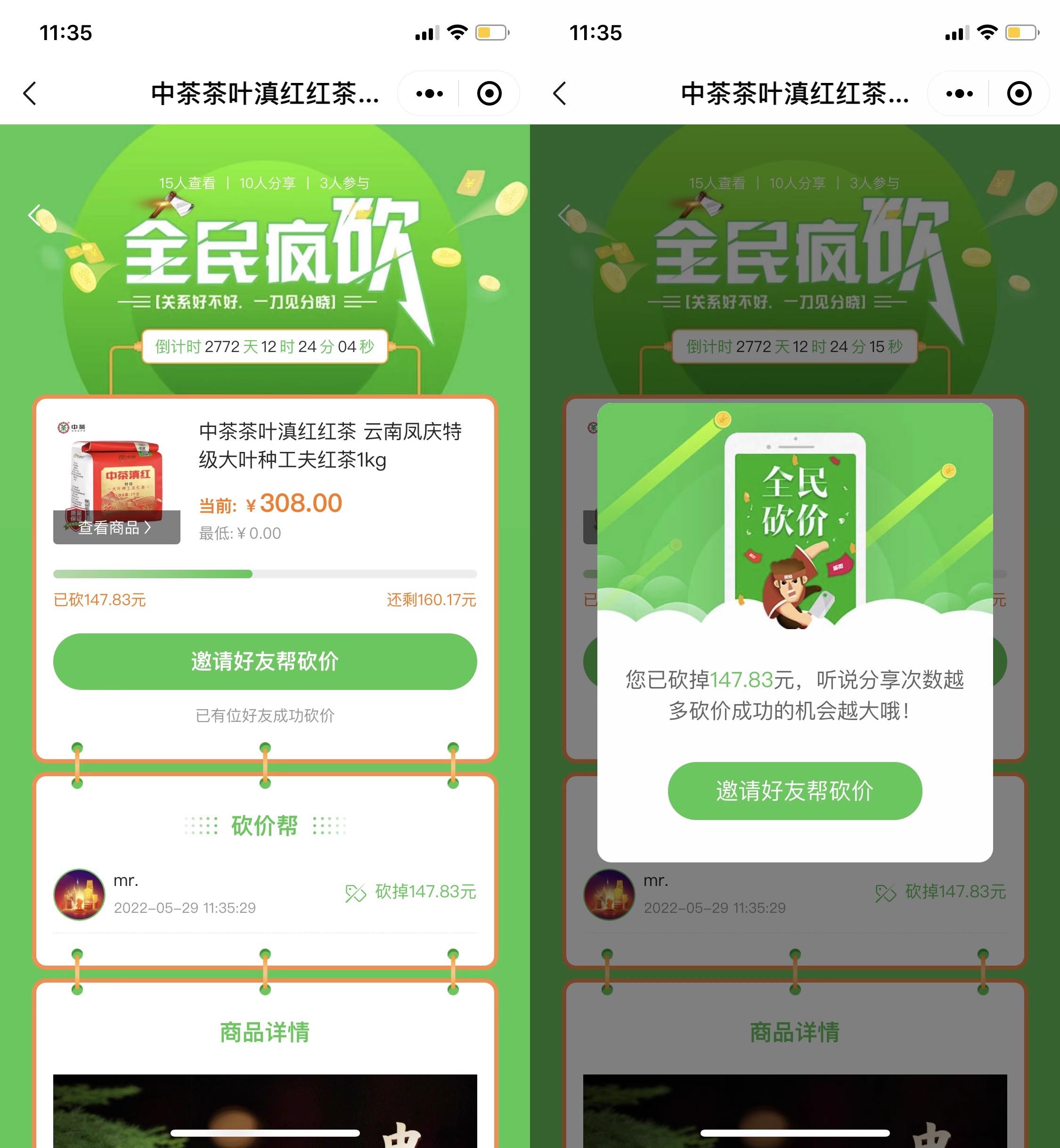The height and width of the screenshot is (1148, 1060).
Task: Tap the white back arrow on the bright green banner
Action: pos(34,215)
